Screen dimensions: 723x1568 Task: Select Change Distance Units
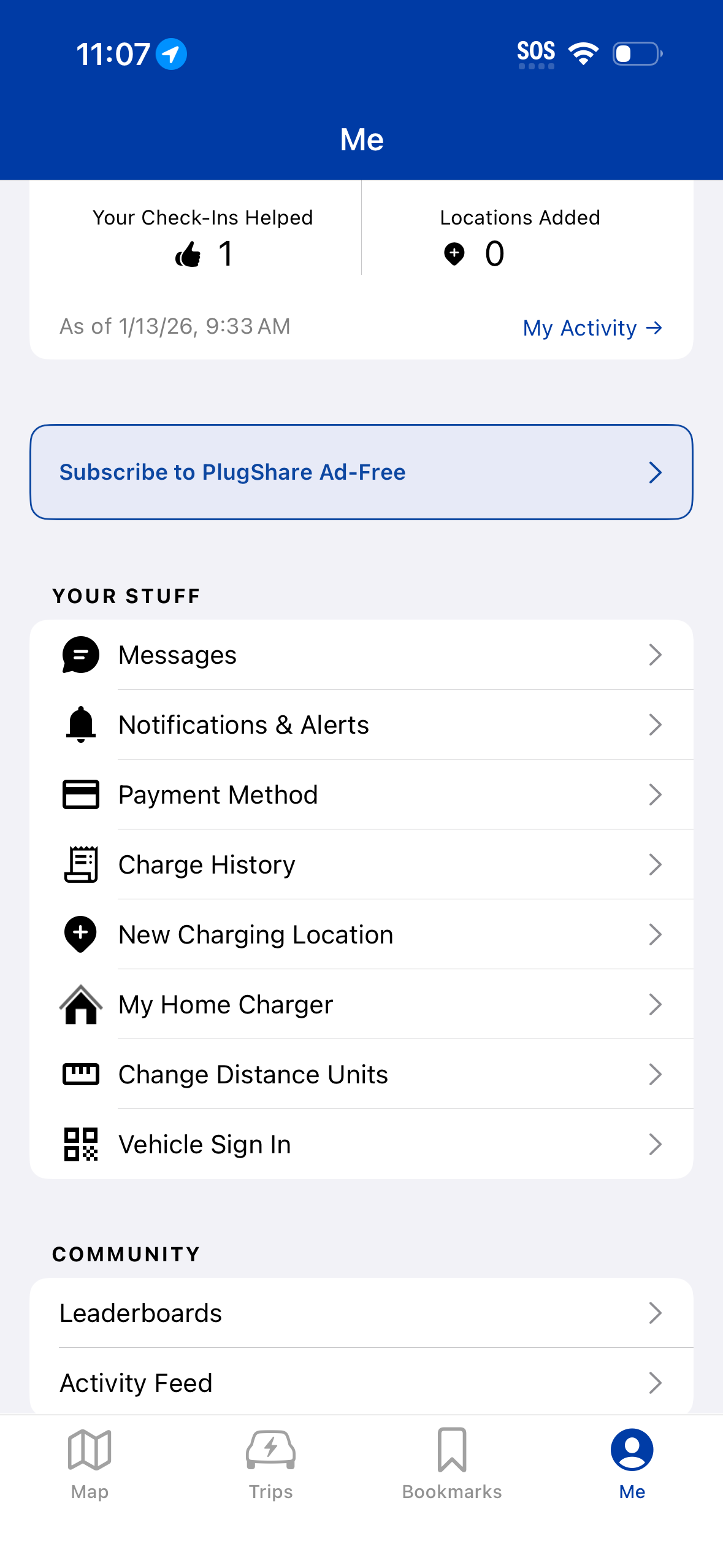tap(361, 1074)
